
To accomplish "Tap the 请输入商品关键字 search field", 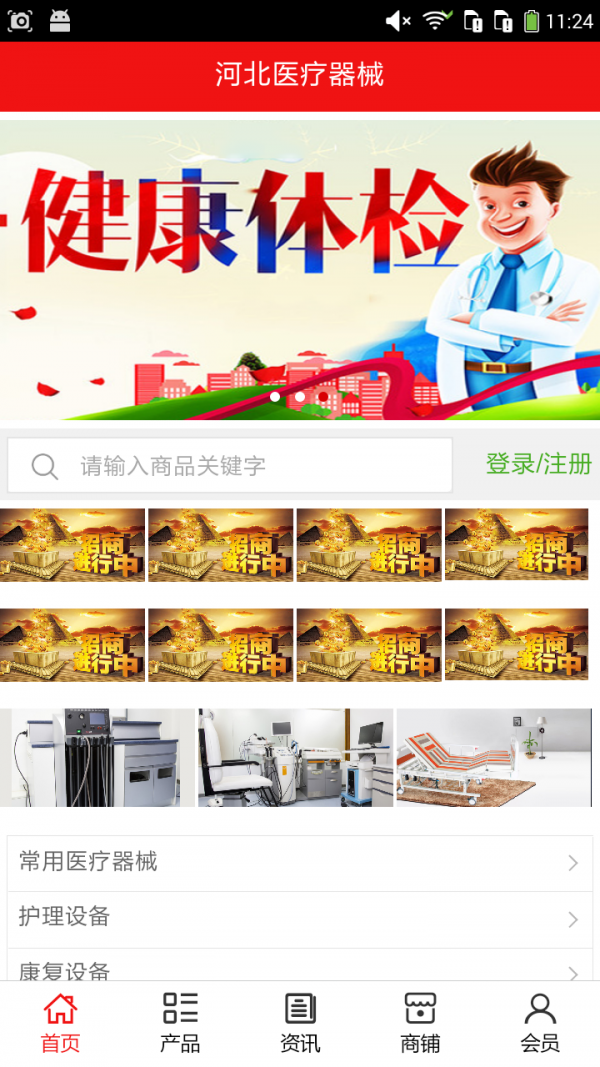I will click(x=230, y=466).
